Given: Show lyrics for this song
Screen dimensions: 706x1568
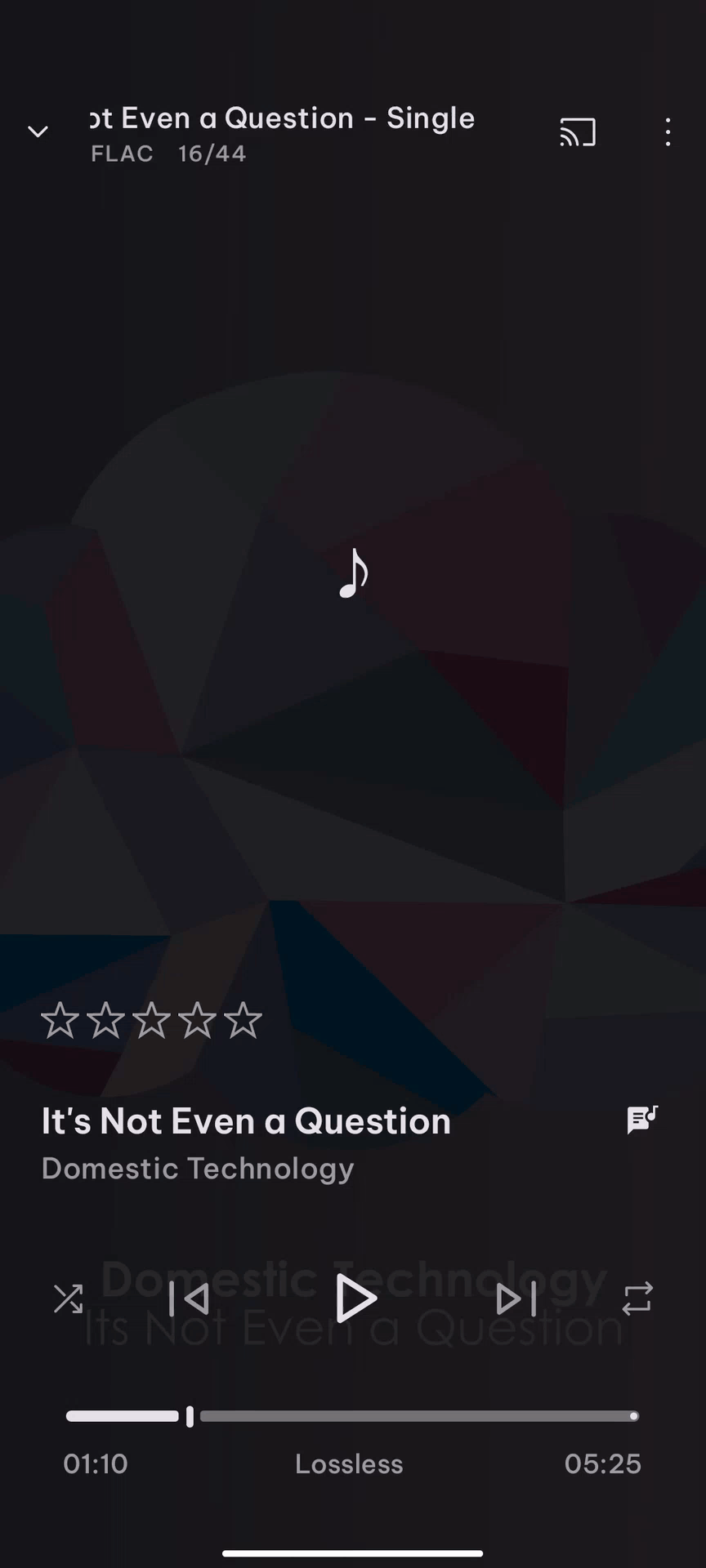Looking at the screenshot, I should [x=641, y=1120].
